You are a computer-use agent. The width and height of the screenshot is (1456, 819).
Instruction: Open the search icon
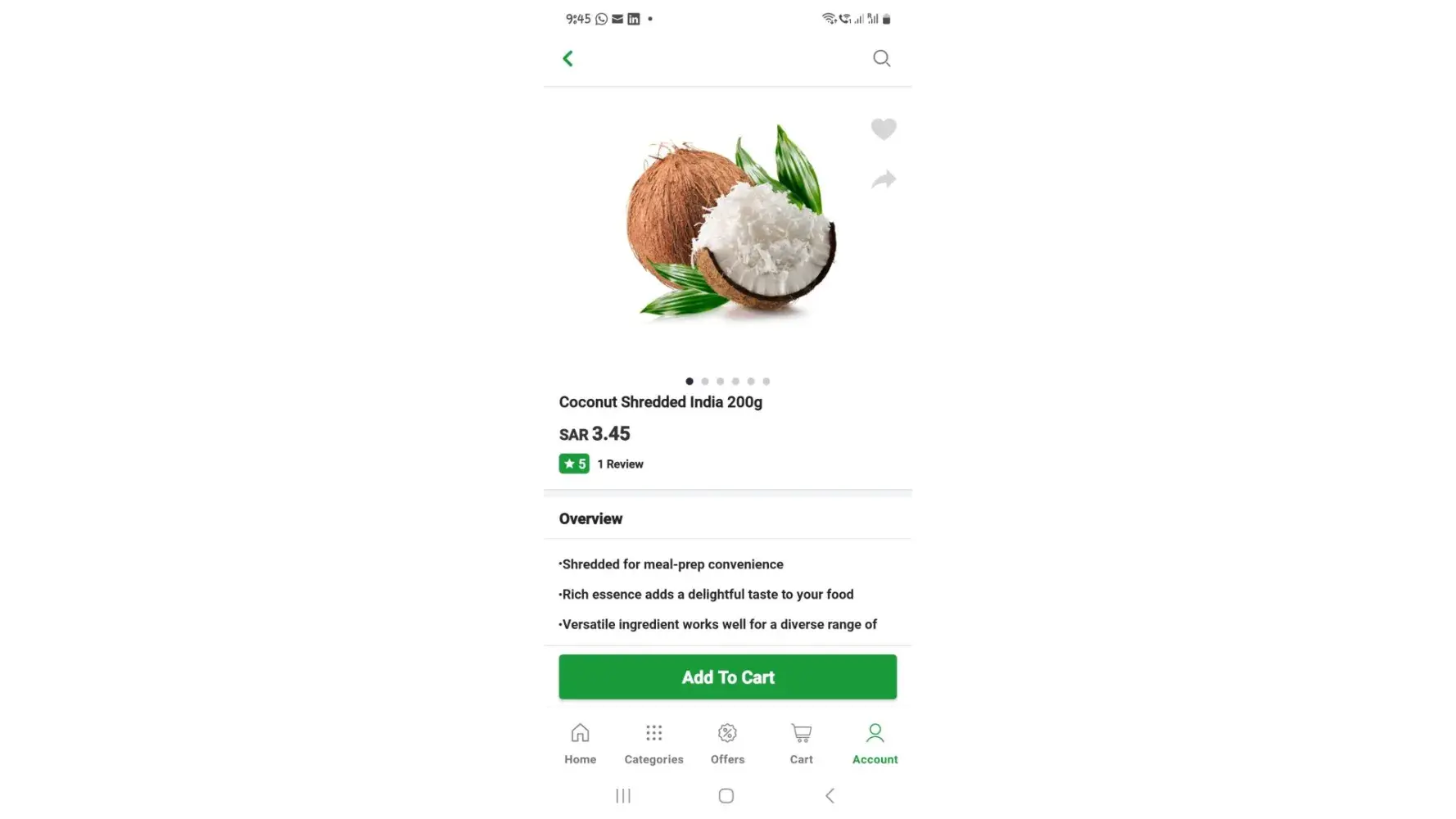coord(881,58)
